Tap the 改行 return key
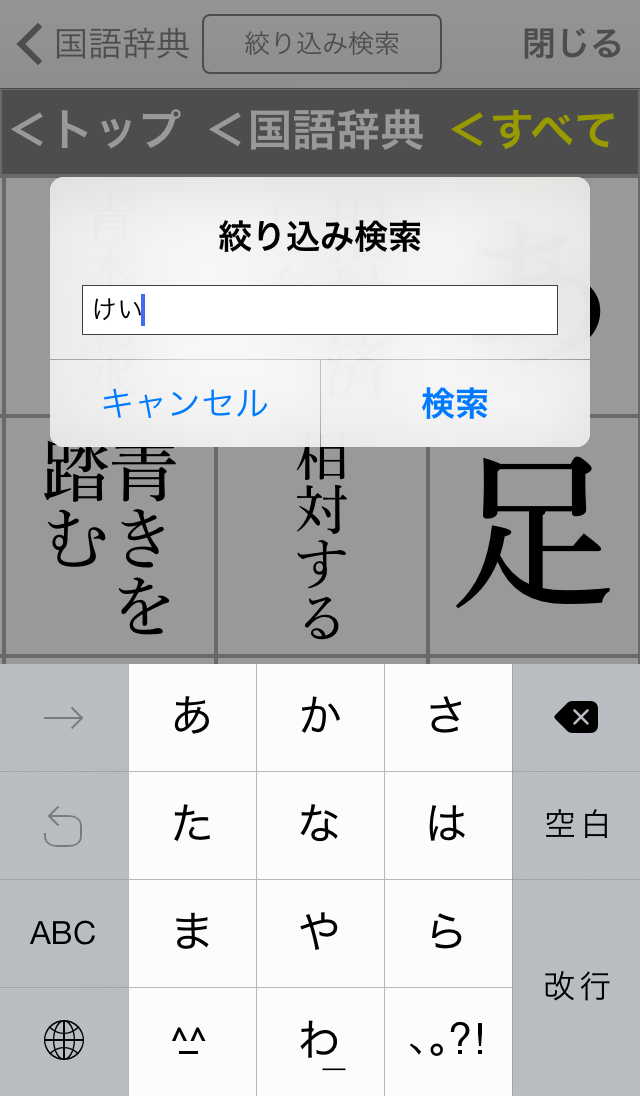Viewport: 640px width, 1096px height. [x=576, y=987]
